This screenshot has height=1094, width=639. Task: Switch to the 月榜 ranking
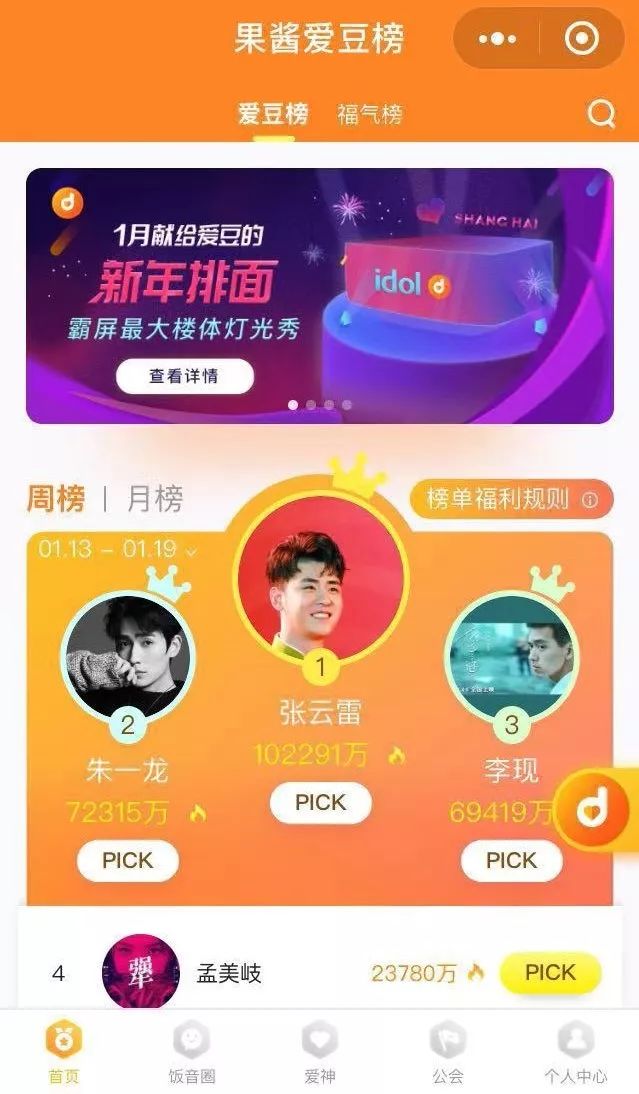tap(155, 499)
